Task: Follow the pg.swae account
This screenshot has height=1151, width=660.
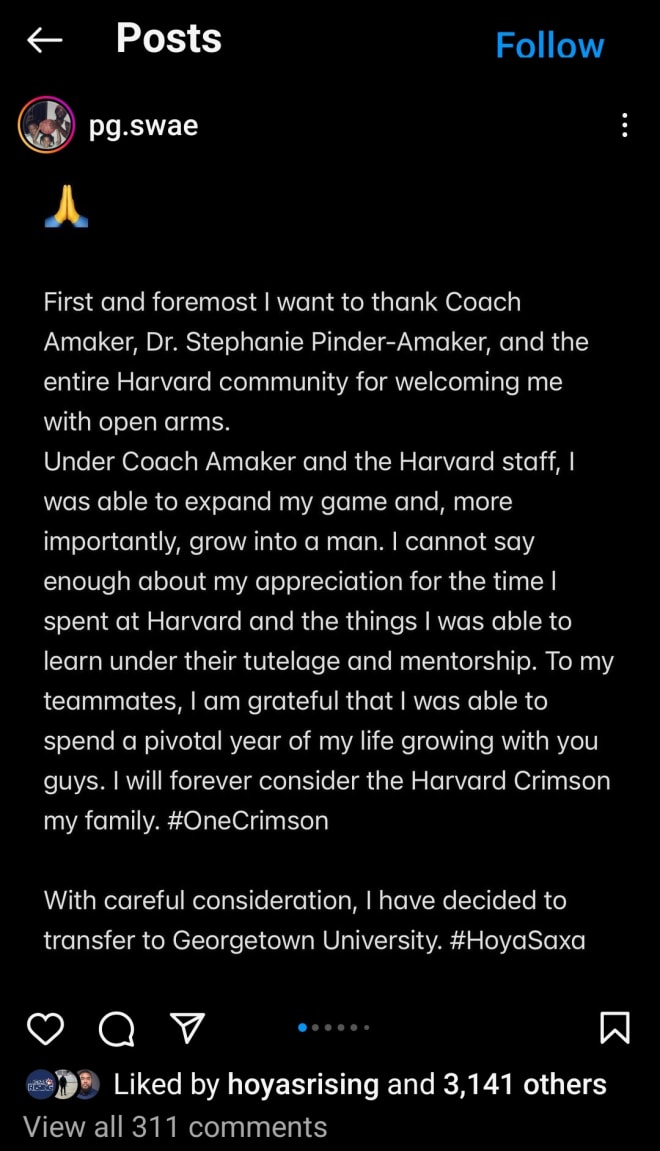Action: click(549, 46)
